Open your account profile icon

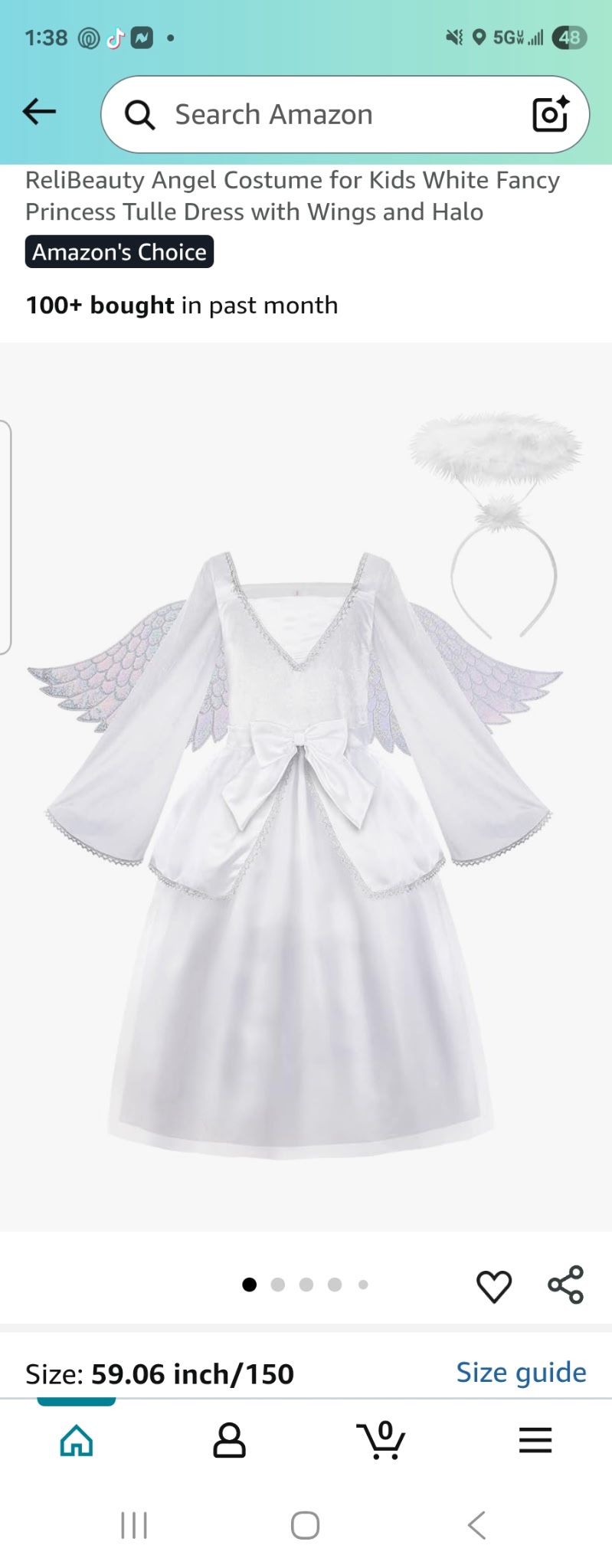(229, 1439)
